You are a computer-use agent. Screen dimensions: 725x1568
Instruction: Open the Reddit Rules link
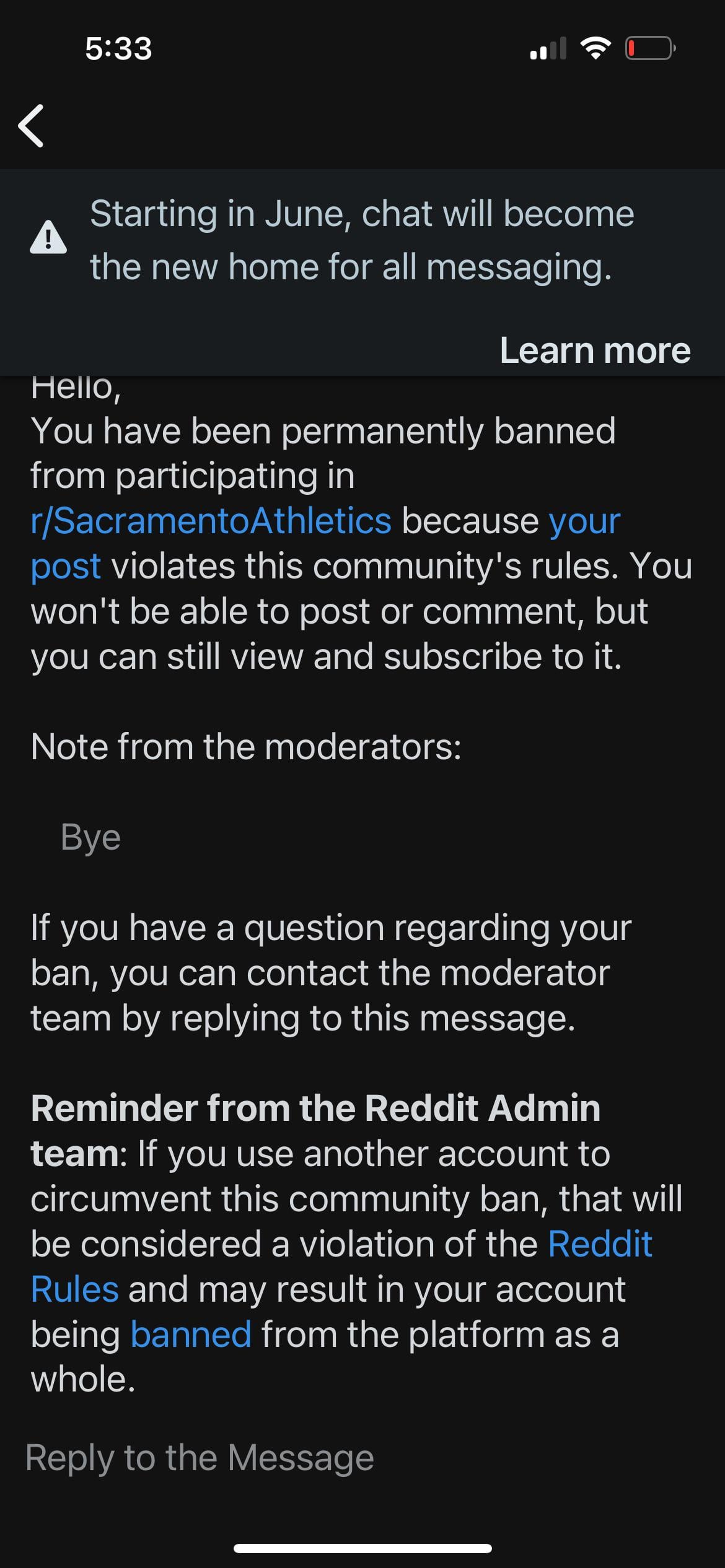point(599,1244)
